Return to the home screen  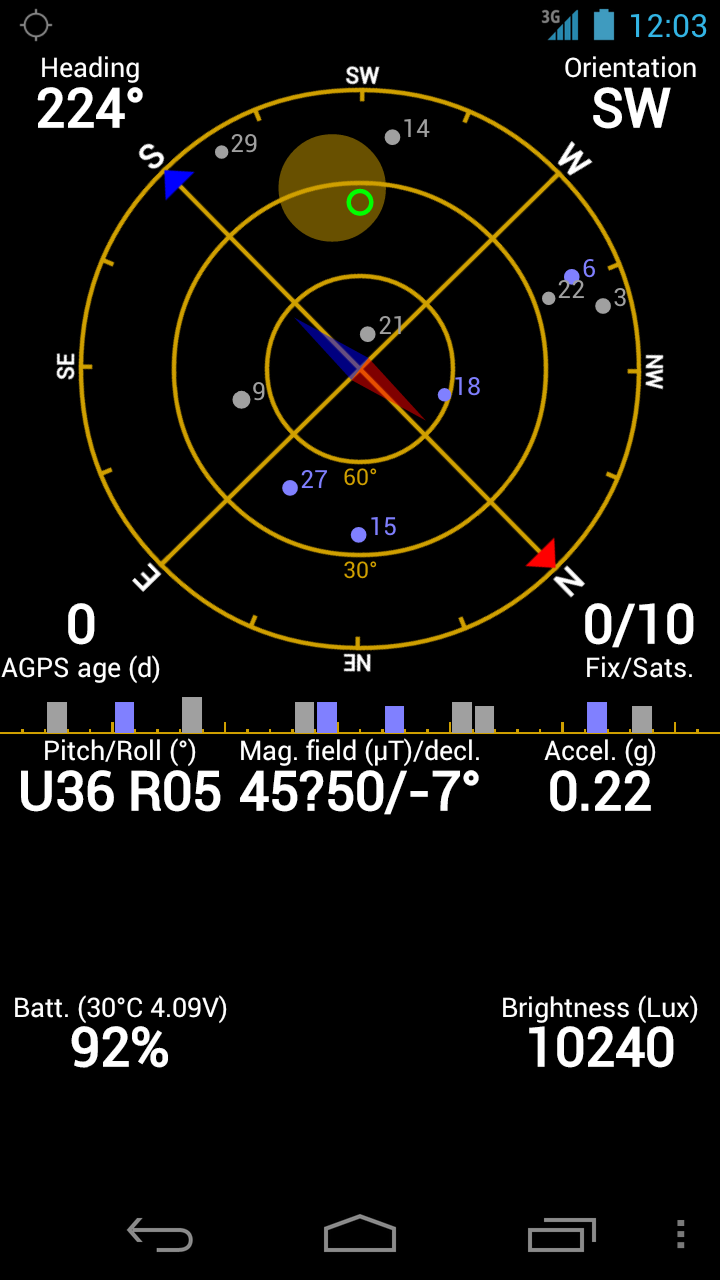click(360, 1233)
